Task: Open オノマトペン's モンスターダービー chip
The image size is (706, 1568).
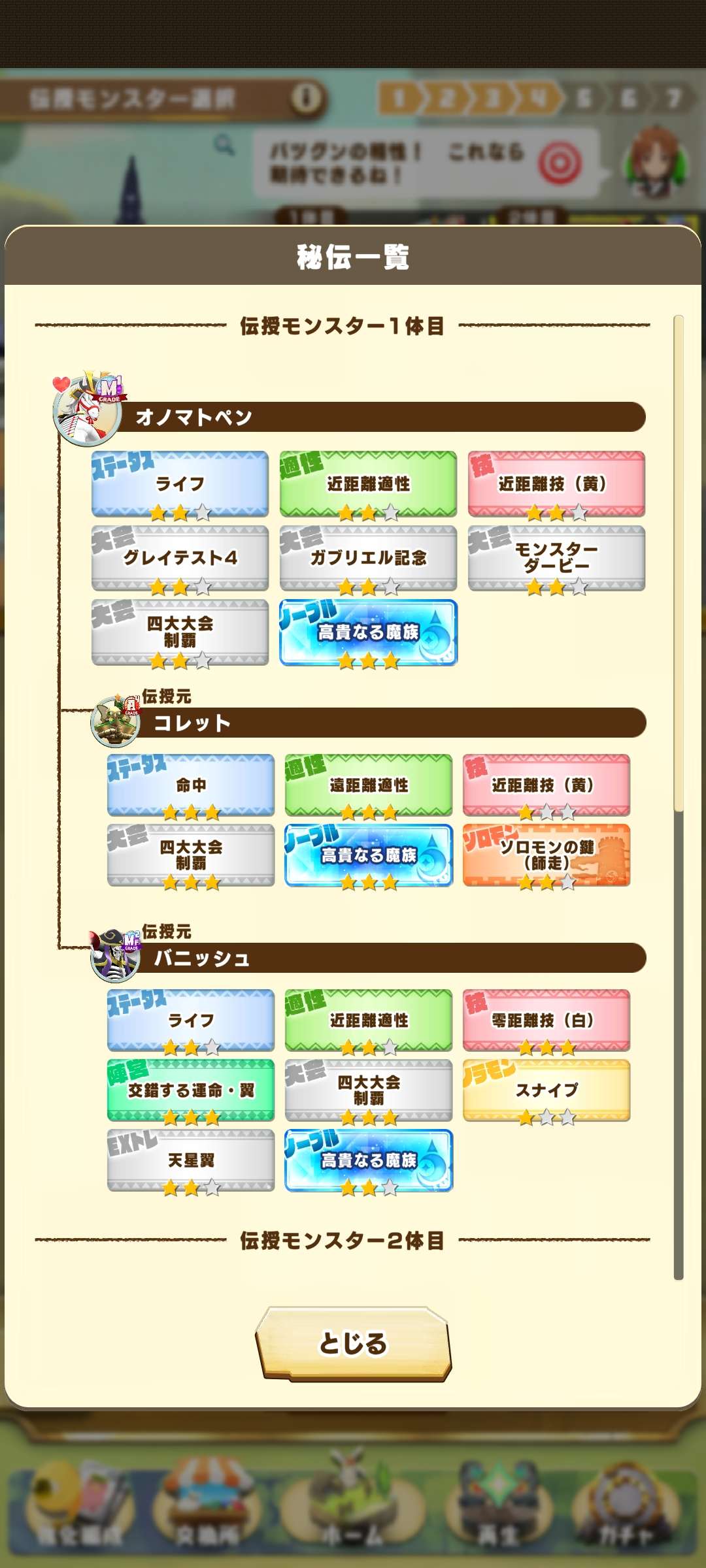Action: tap(556, 558)
